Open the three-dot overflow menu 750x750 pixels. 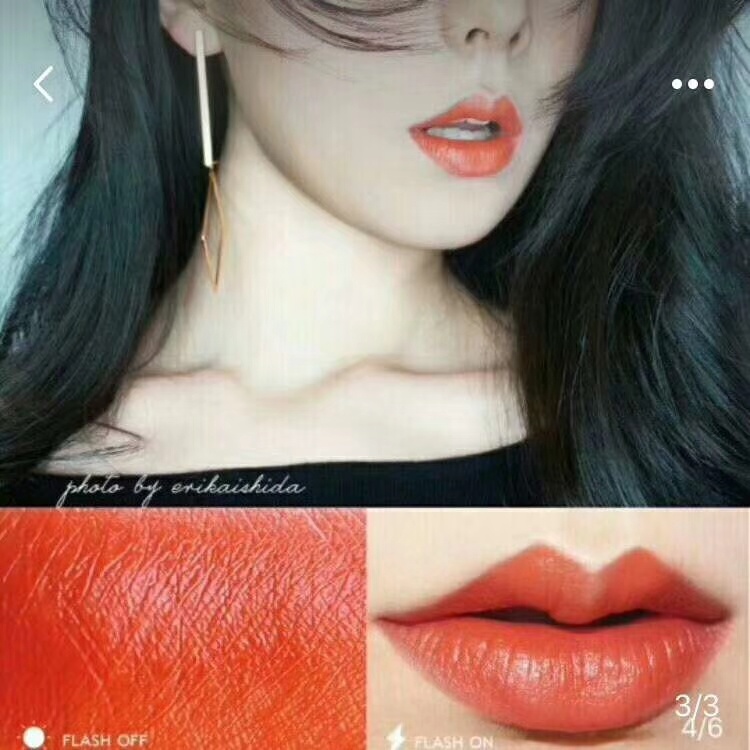coord(692,84)
